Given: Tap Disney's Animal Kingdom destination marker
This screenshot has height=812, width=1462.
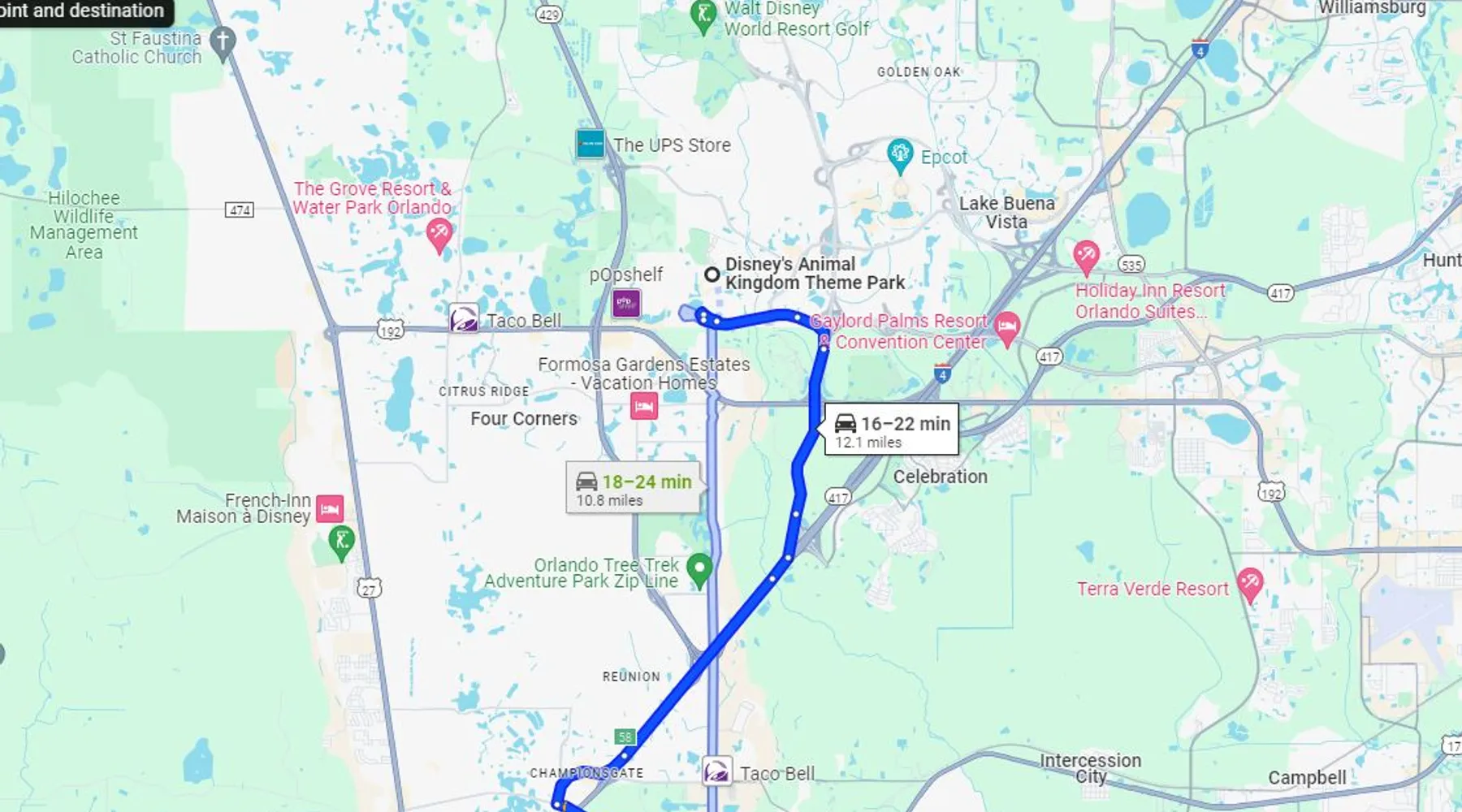Looking at the screenshot, I should click(712, 274).
